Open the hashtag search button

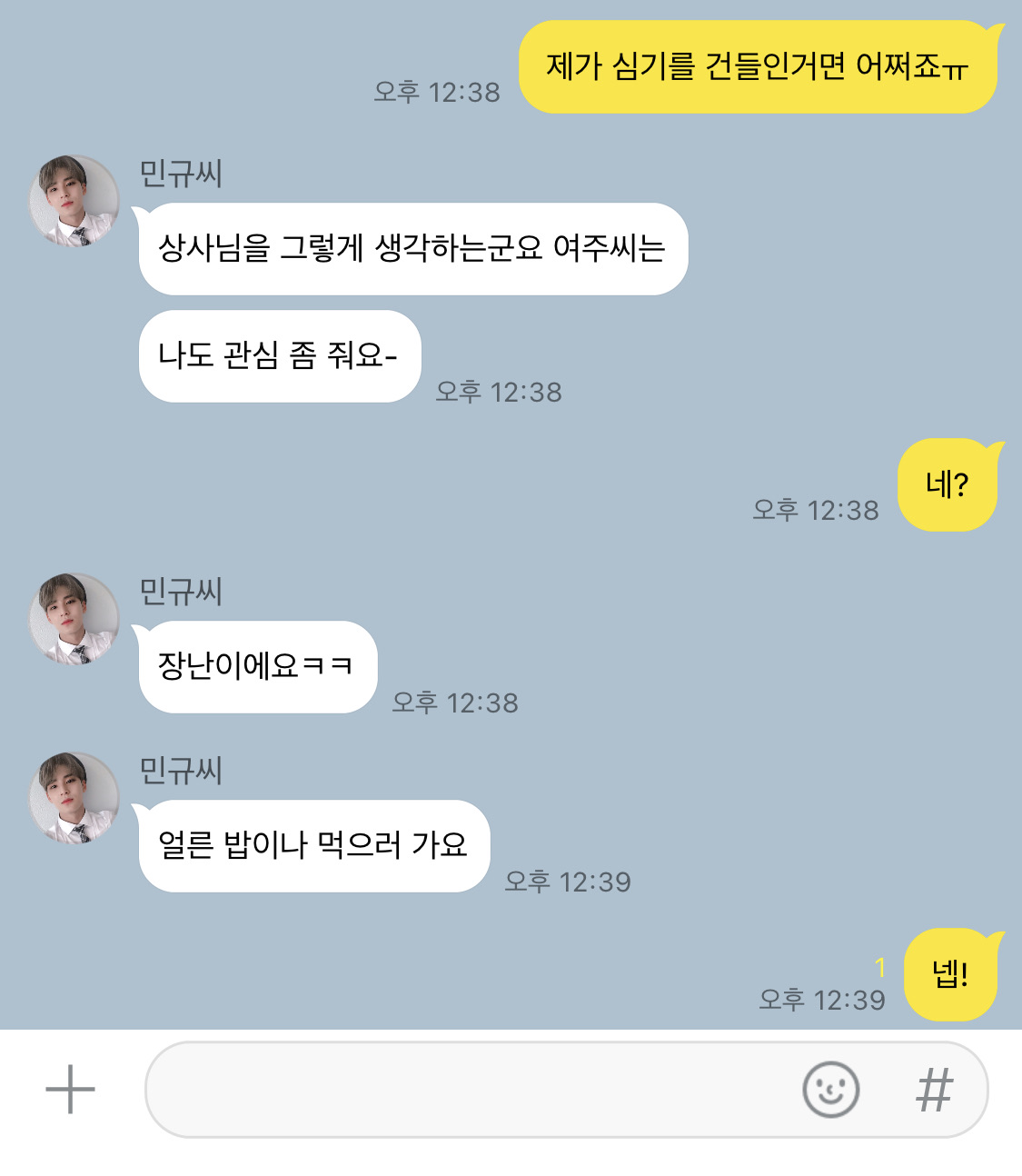coord(935,1089)
